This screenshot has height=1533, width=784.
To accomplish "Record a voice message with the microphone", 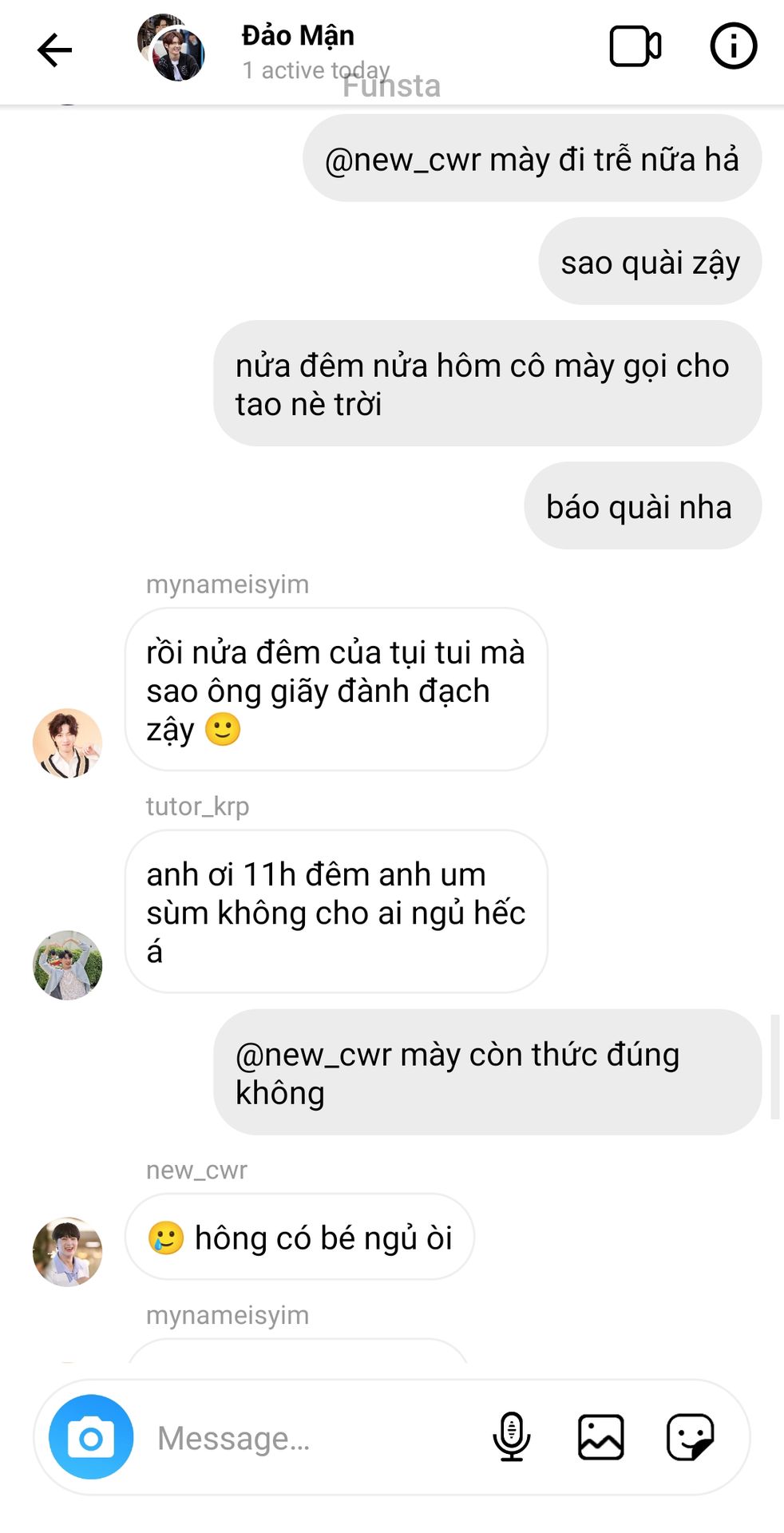I will point(511,1437).
